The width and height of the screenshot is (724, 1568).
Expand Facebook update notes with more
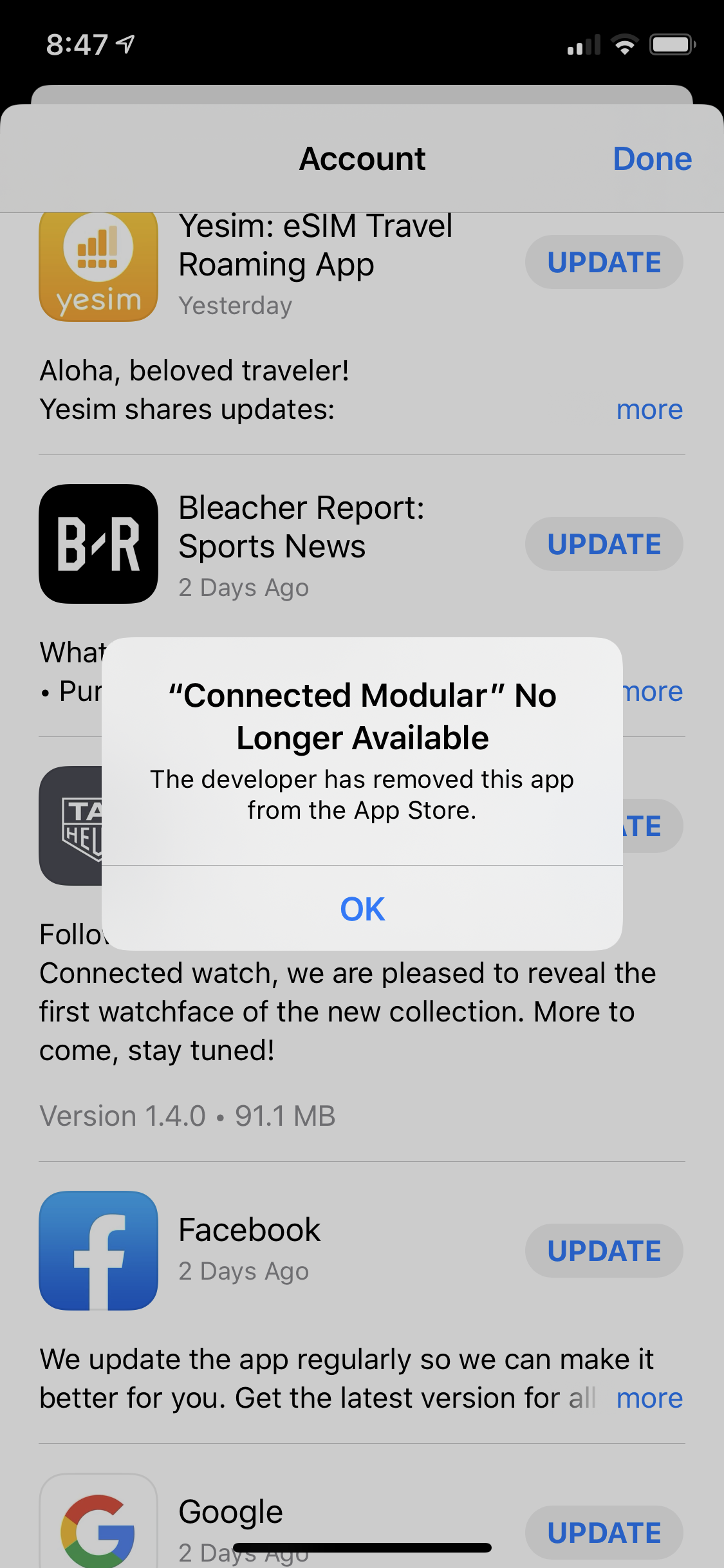649,1398
